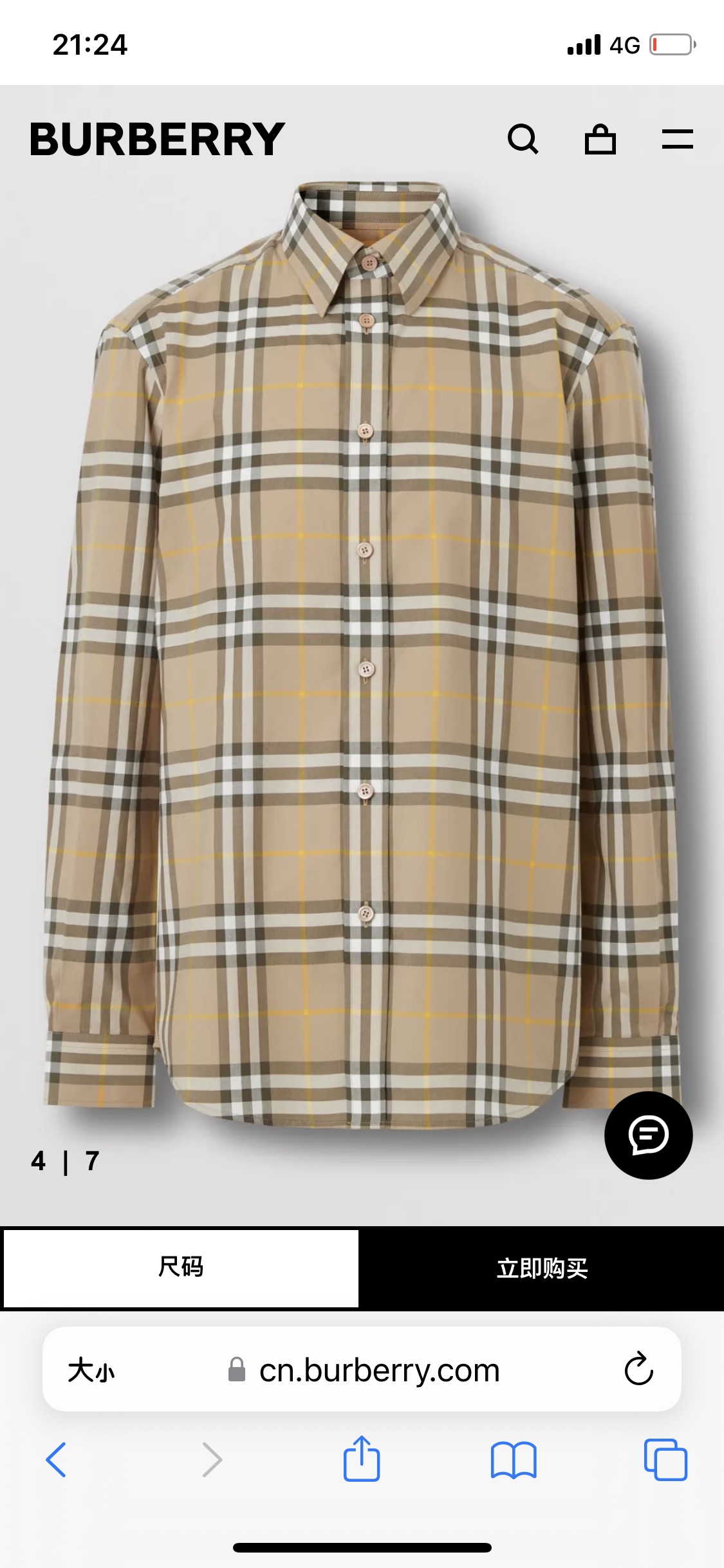Show open Safari tabs

[x=665, y=1459]
